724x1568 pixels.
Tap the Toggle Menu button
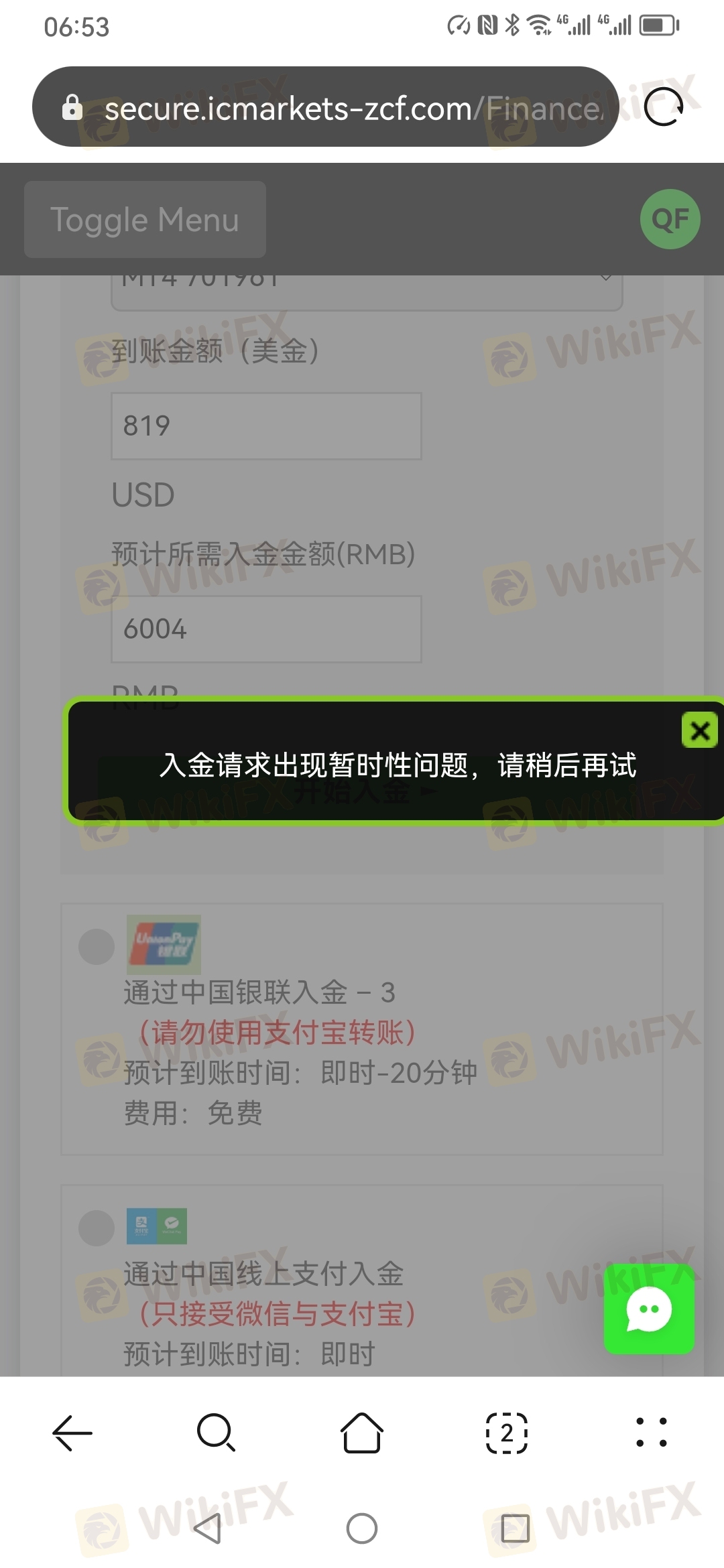(x=145, y=220)
